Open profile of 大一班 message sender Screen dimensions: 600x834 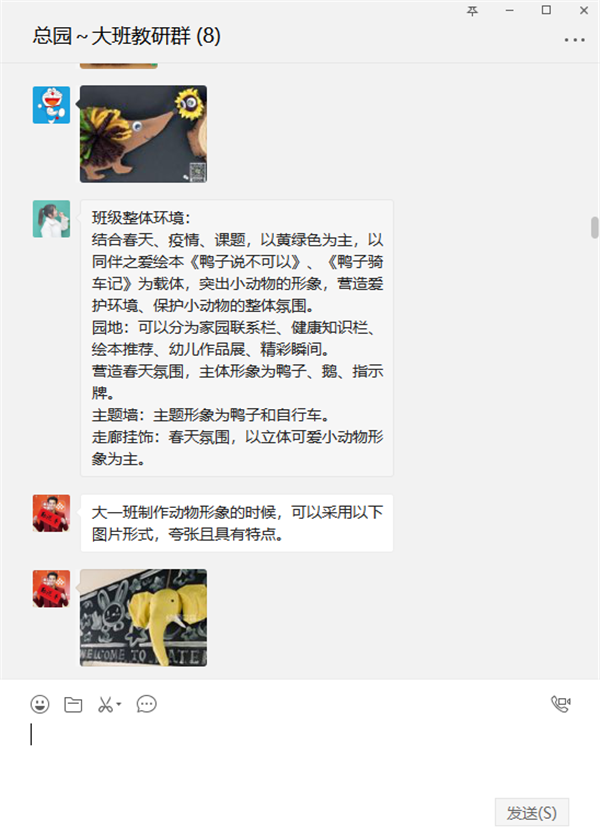tap(51, 512)
